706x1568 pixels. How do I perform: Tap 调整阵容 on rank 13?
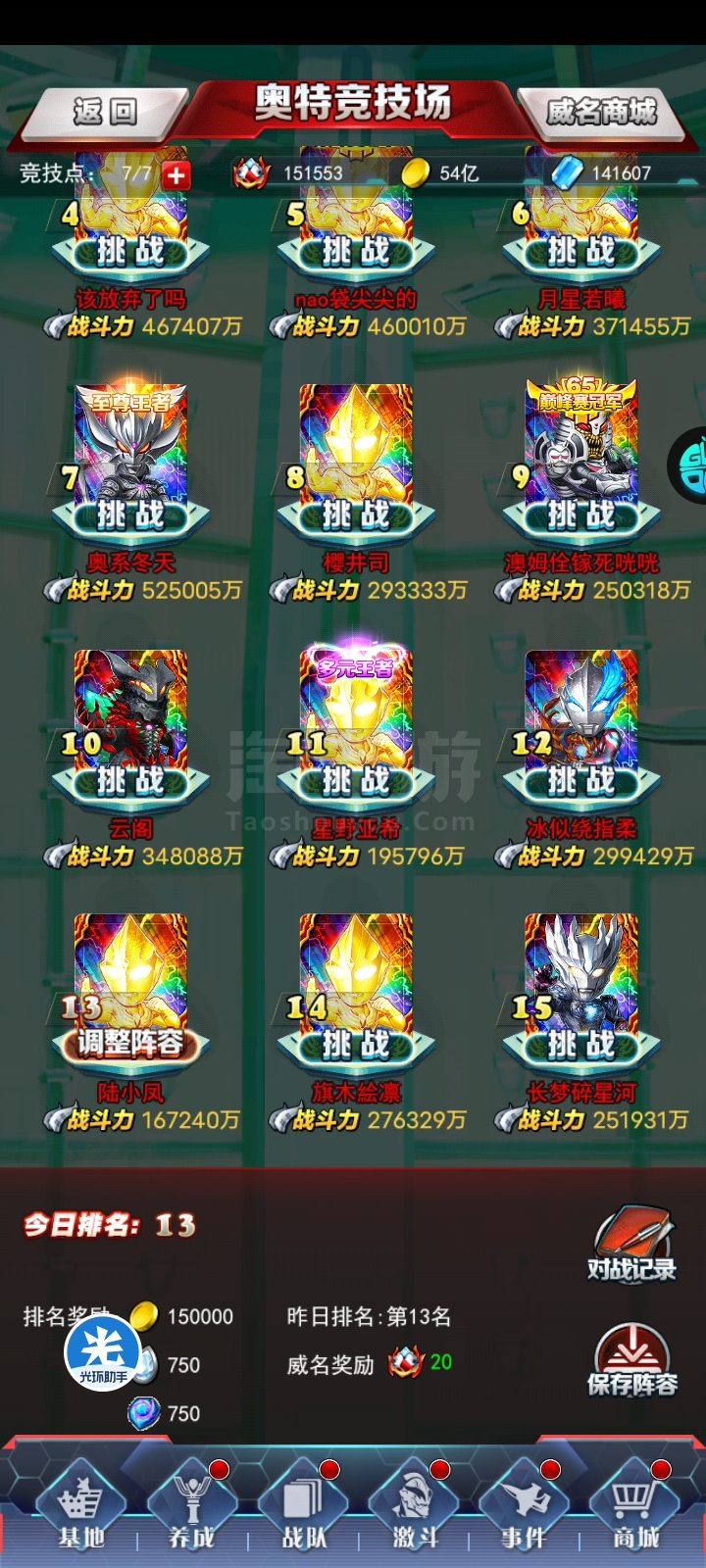[x=130, y=1043]
